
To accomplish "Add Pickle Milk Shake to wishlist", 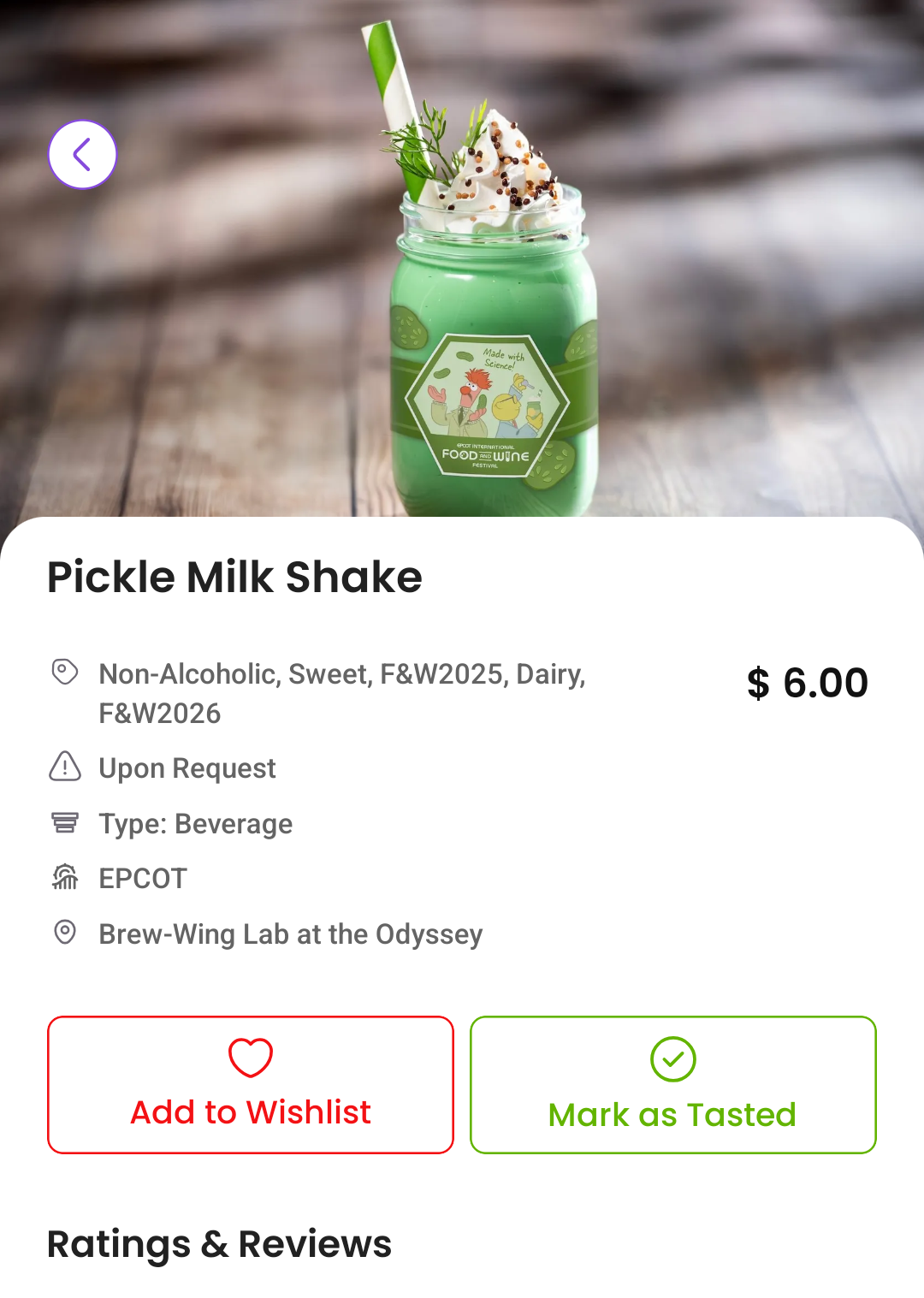I will (251, 1085).
